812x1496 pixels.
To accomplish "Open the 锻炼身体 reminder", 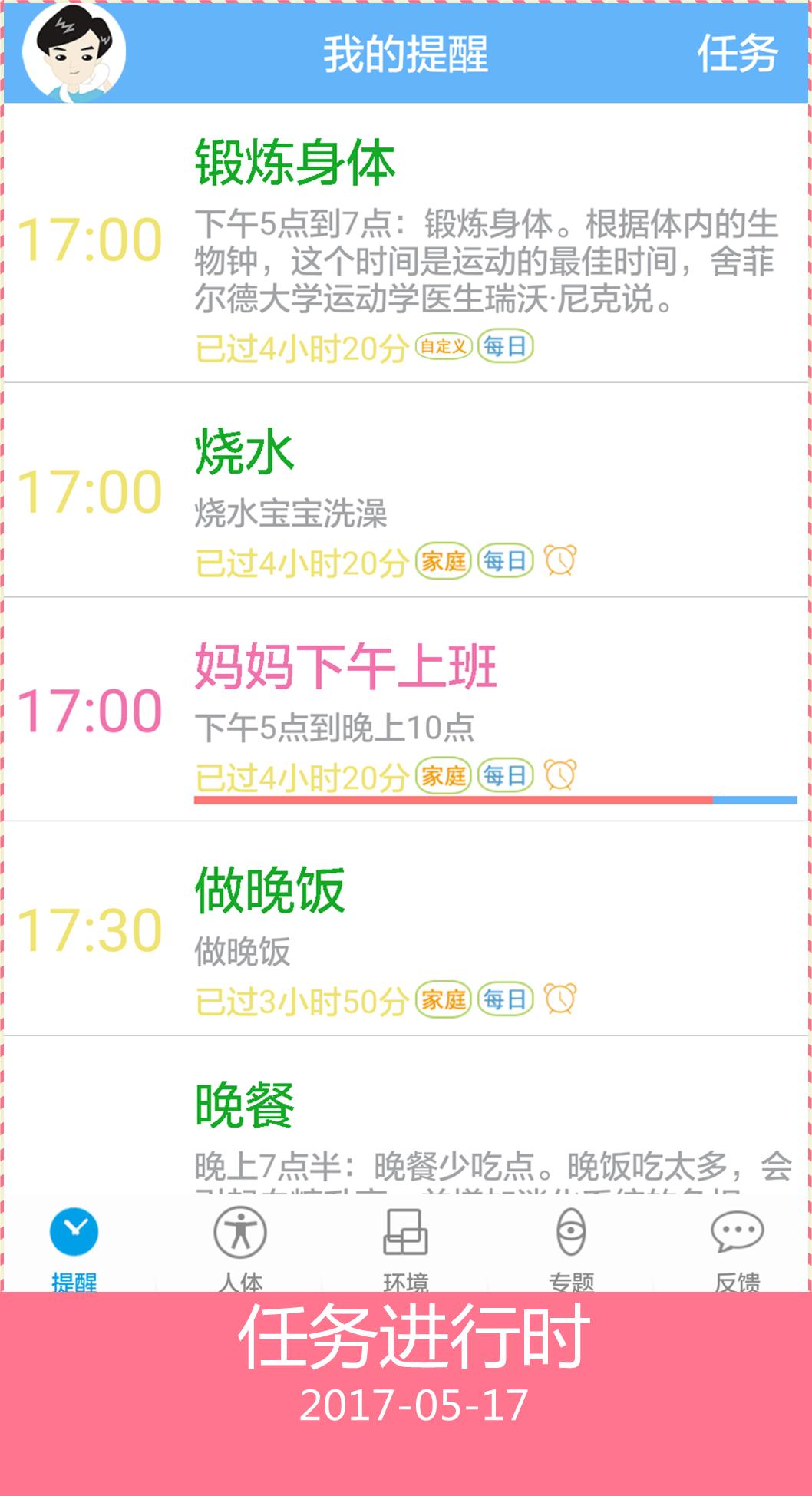I will click(x=406, y=243).
